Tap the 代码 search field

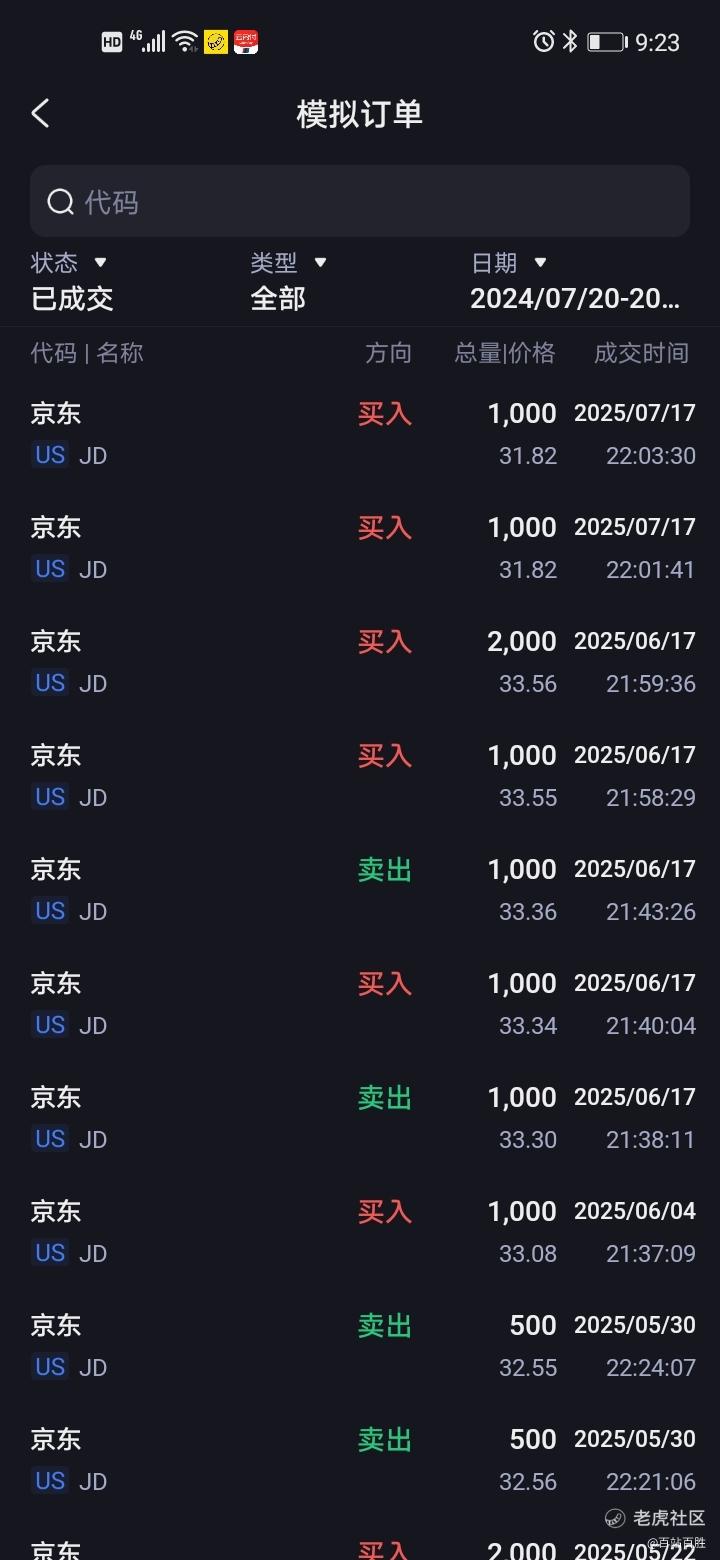(360, 201)
